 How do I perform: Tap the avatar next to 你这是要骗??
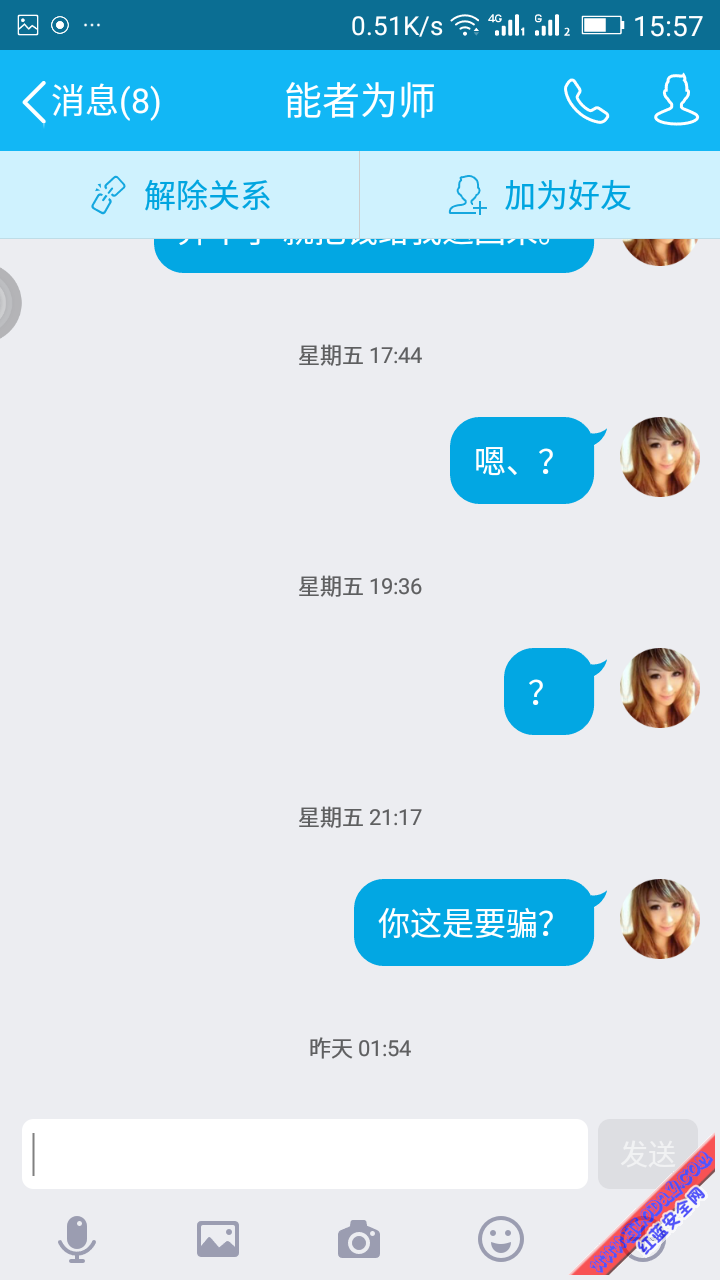659,919
